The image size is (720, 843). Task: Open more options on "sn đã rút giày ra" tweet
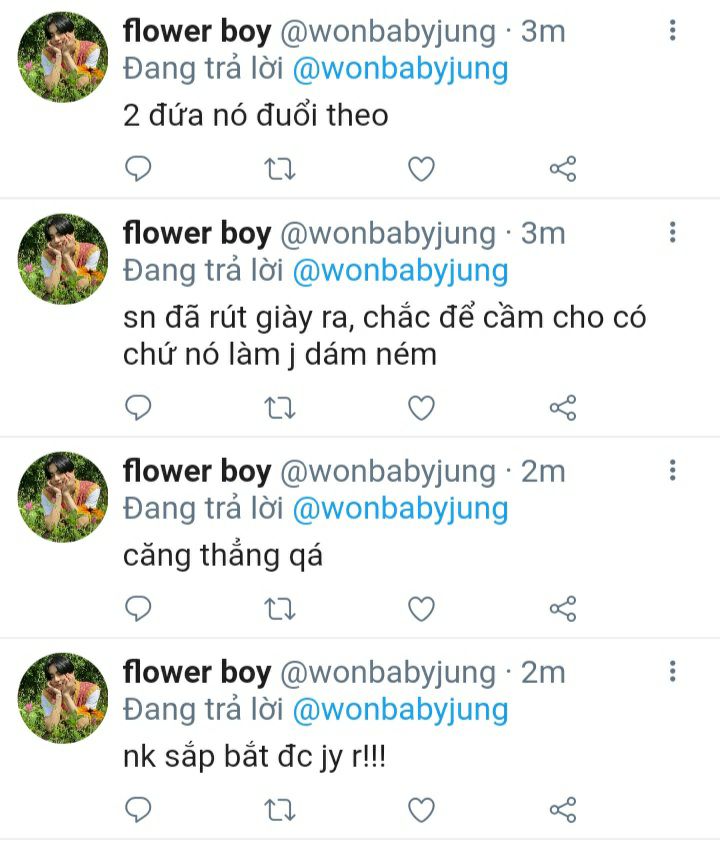(x=672, y=232)
